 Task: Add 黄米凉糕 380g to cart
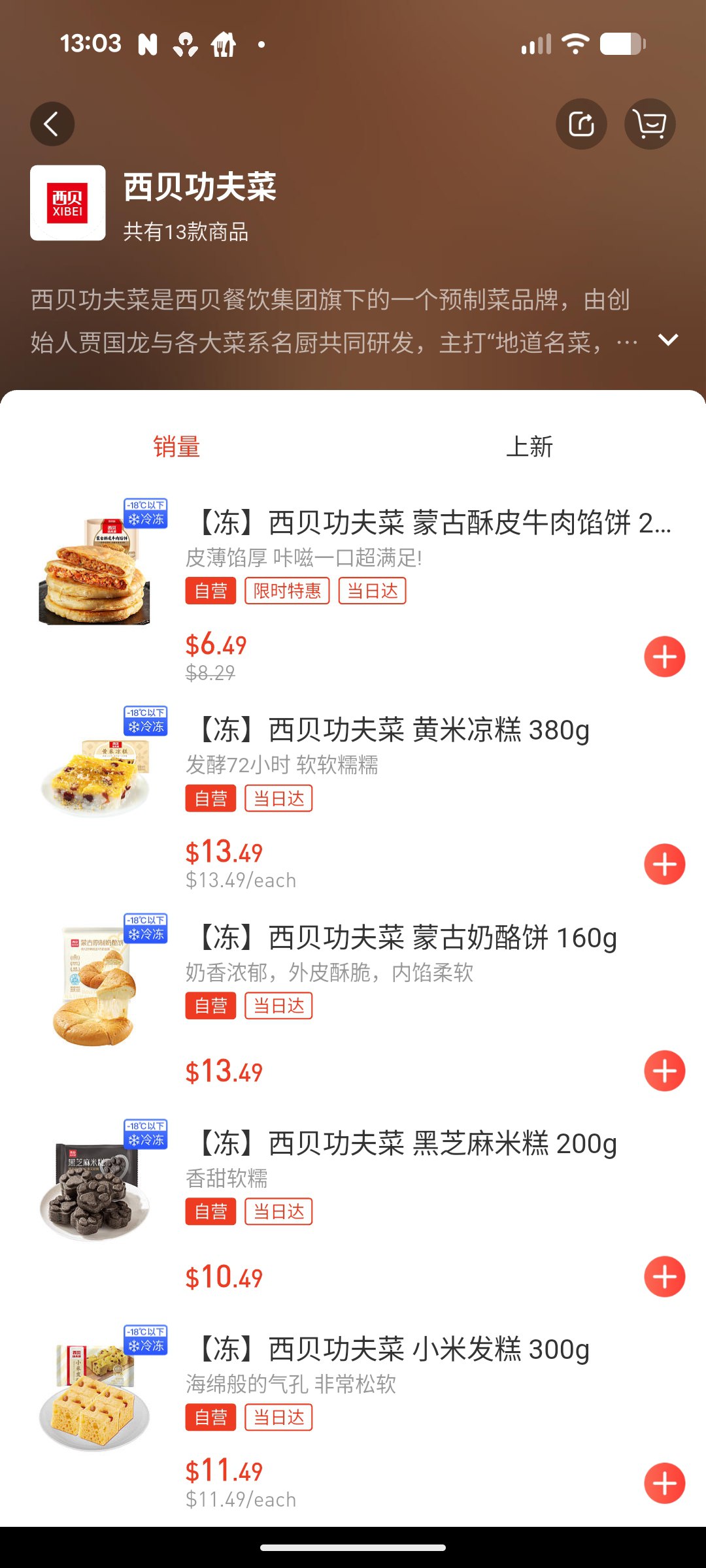pos(664,864)
